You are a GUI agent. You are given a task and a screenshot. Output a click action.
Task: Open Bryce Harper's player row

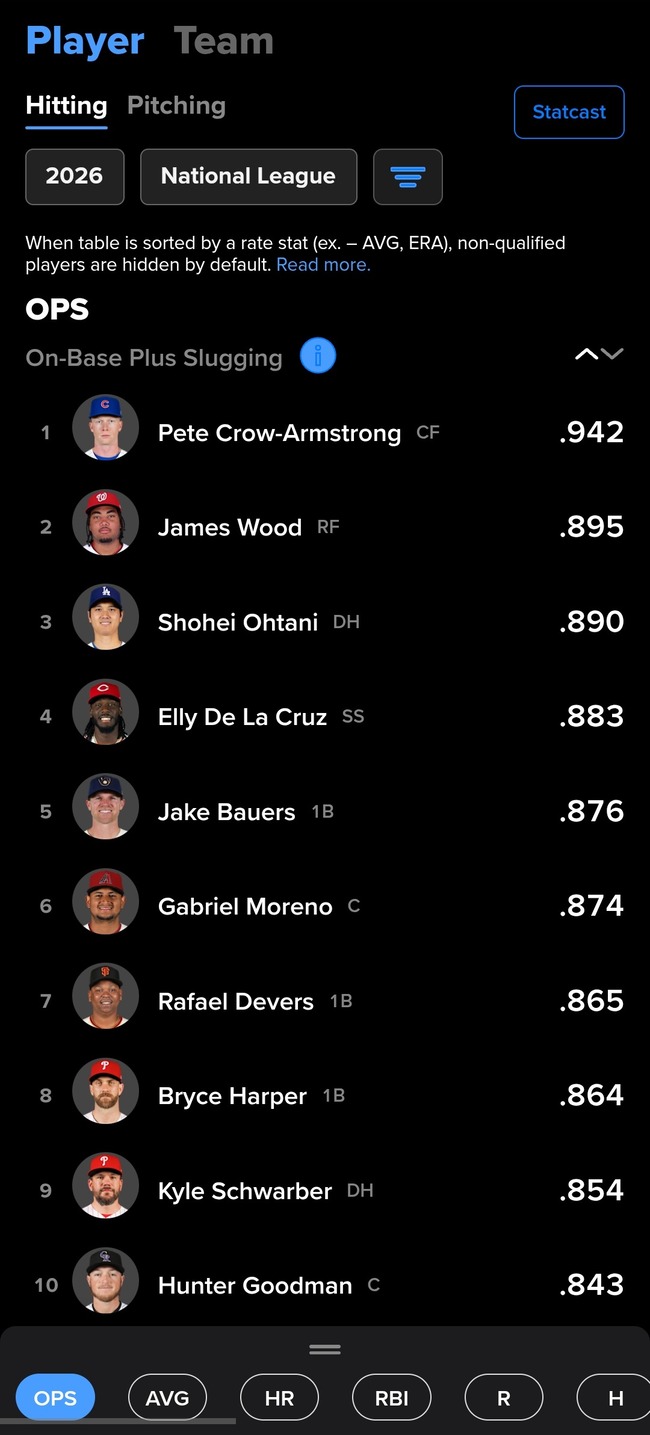point(325,1096)
